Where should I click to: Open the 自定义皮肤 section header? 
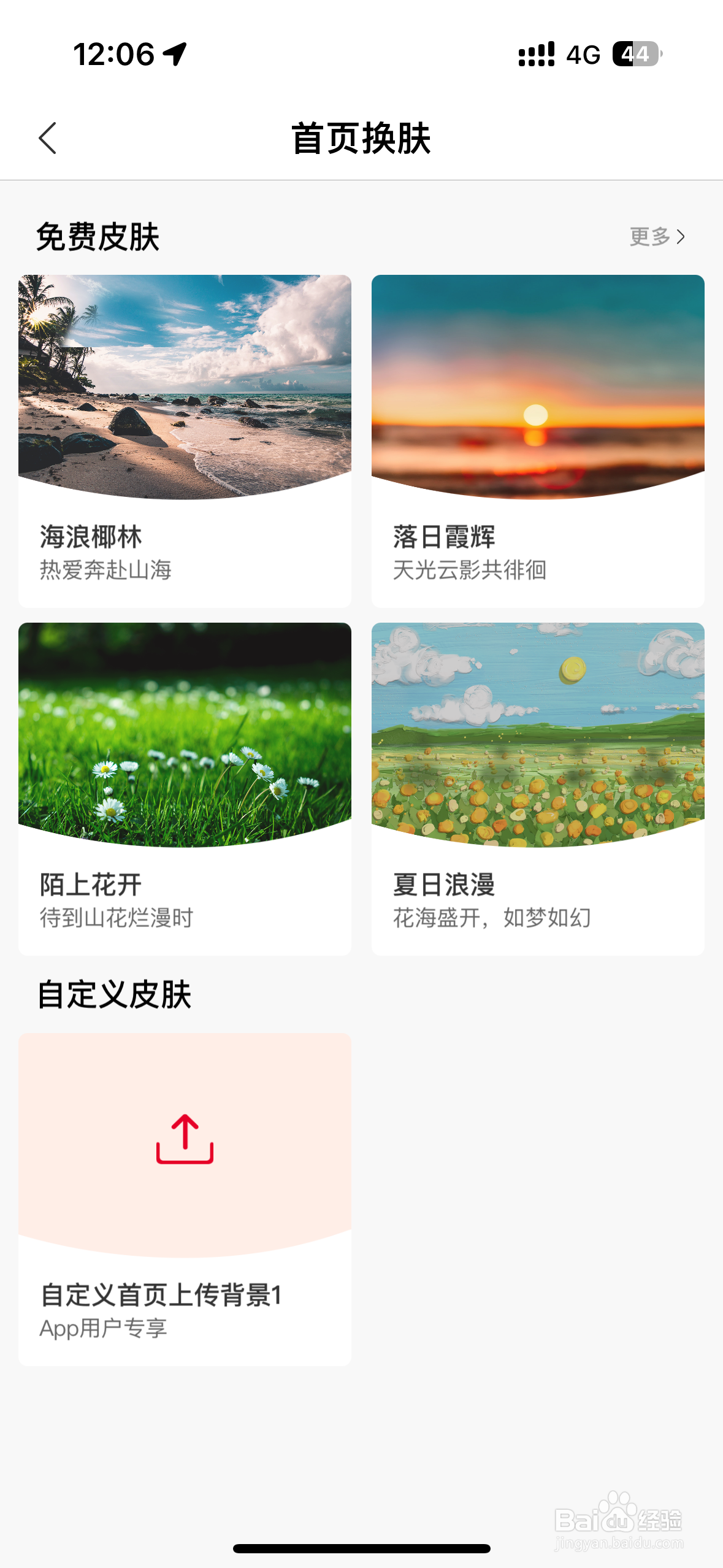114,994
